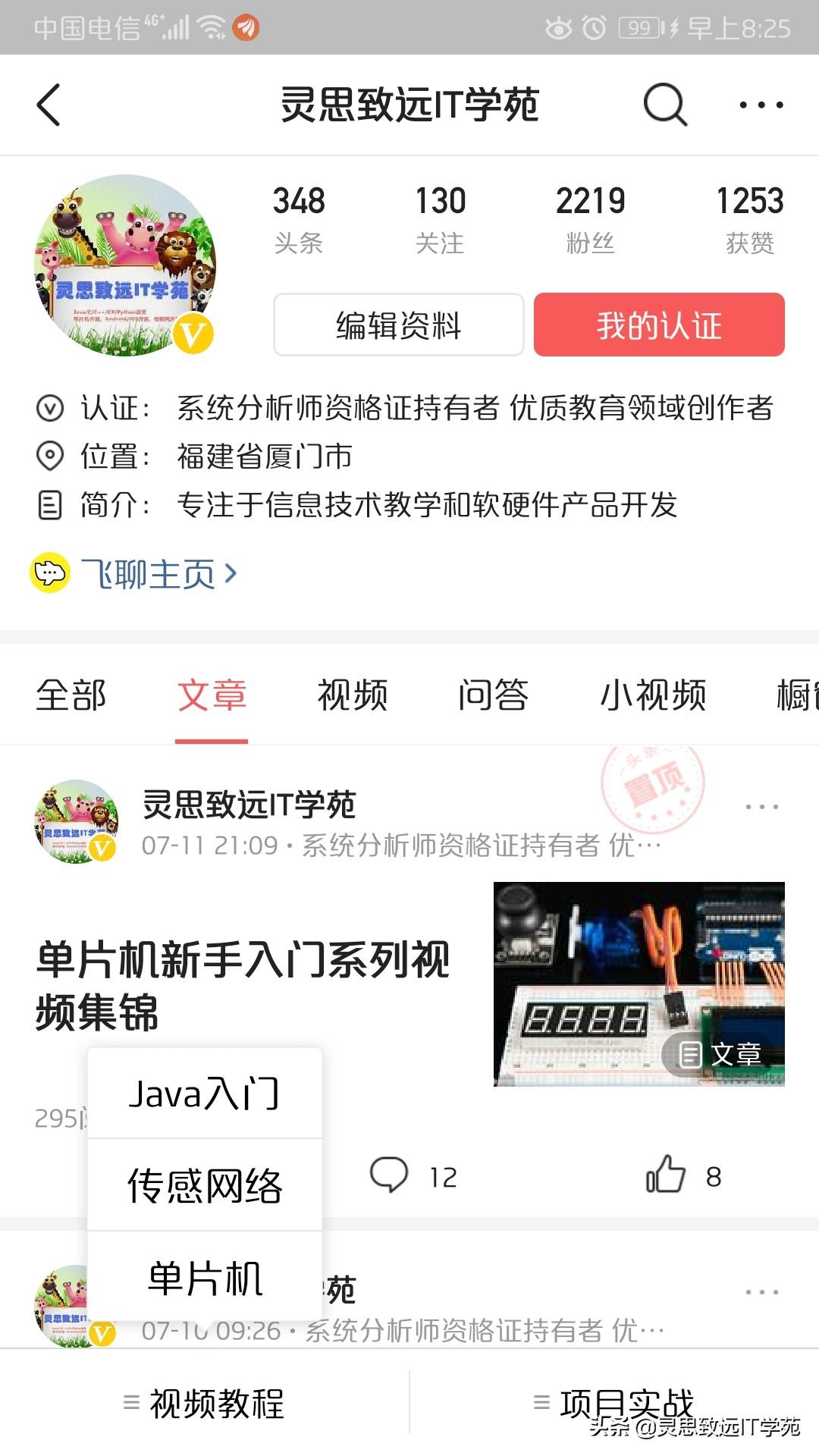Open comments on the 单片机 article
819x1456 pixels.
point(413,1176)
